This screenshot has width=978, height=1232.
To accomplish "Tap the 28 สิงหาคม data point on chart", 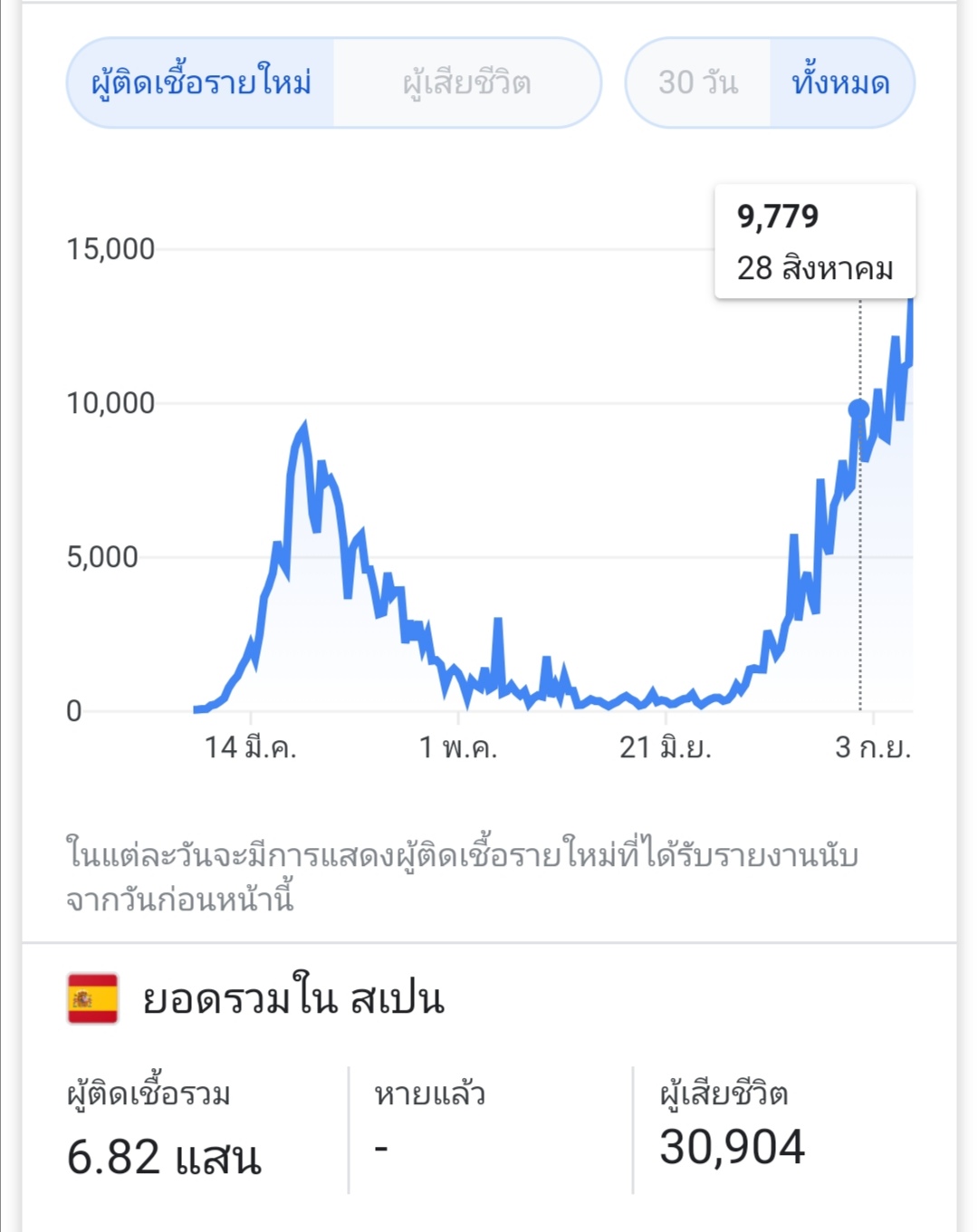I will [x=858, y=410].
